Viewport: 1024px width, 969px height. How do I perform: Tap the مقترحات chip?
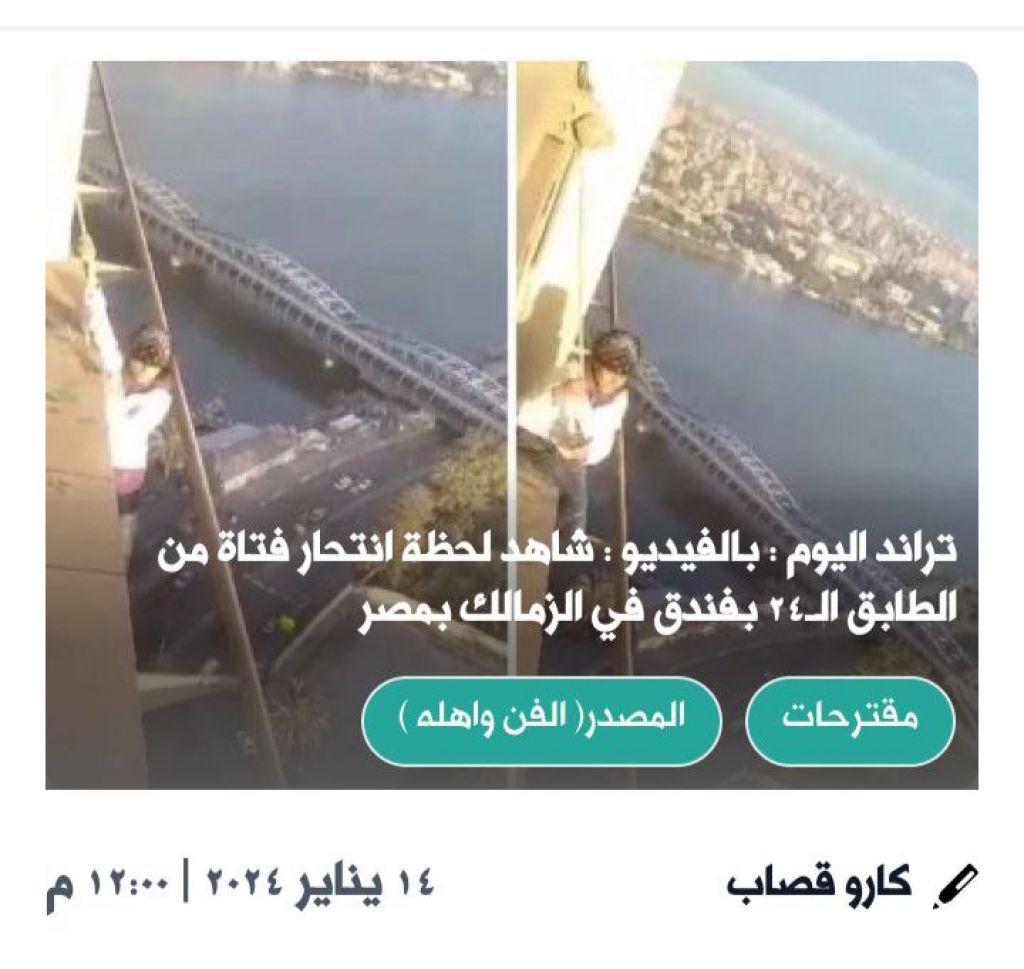[849, 720]
